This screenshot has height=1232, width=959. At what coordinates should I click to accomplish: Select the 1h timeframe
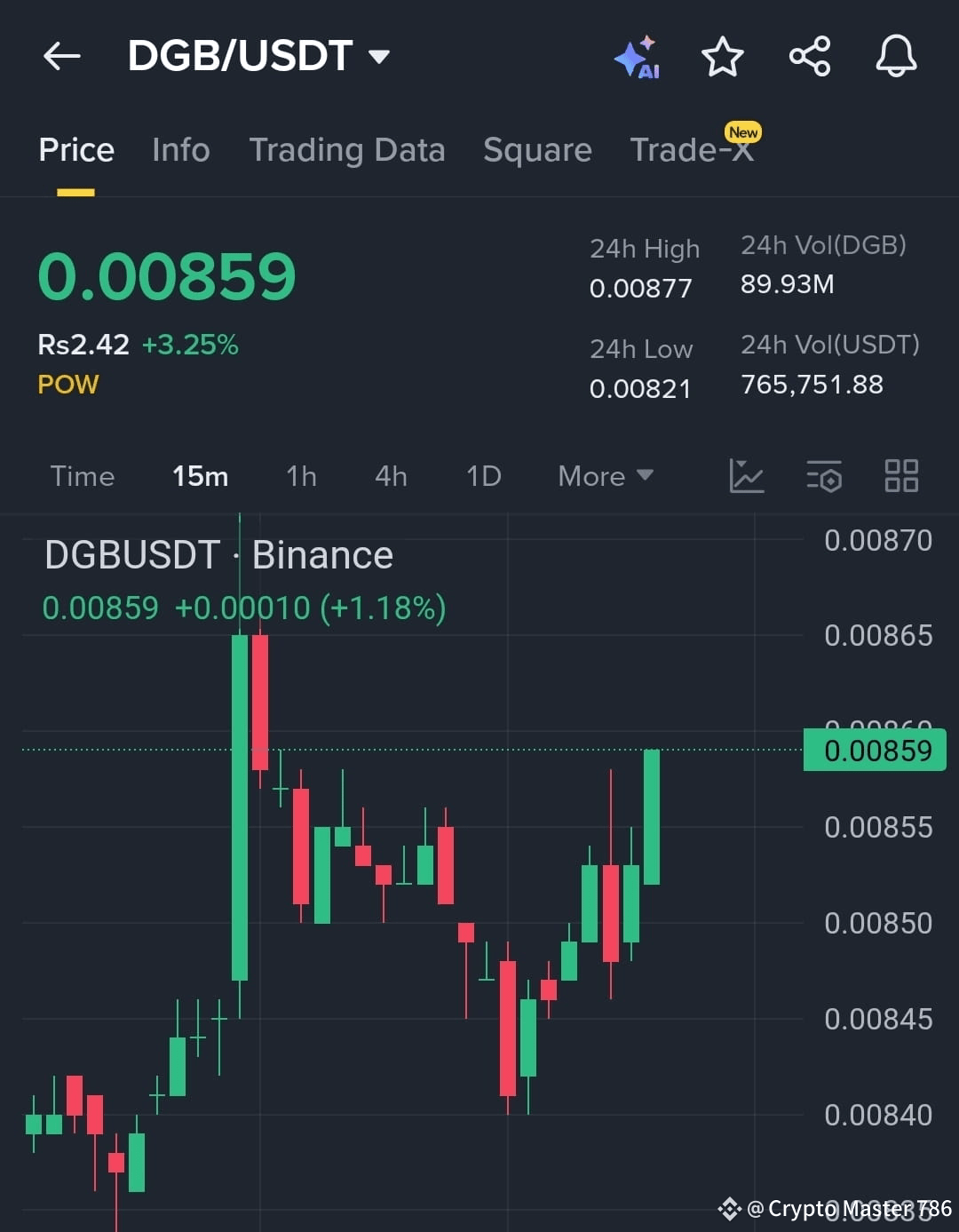click(300, 476)
